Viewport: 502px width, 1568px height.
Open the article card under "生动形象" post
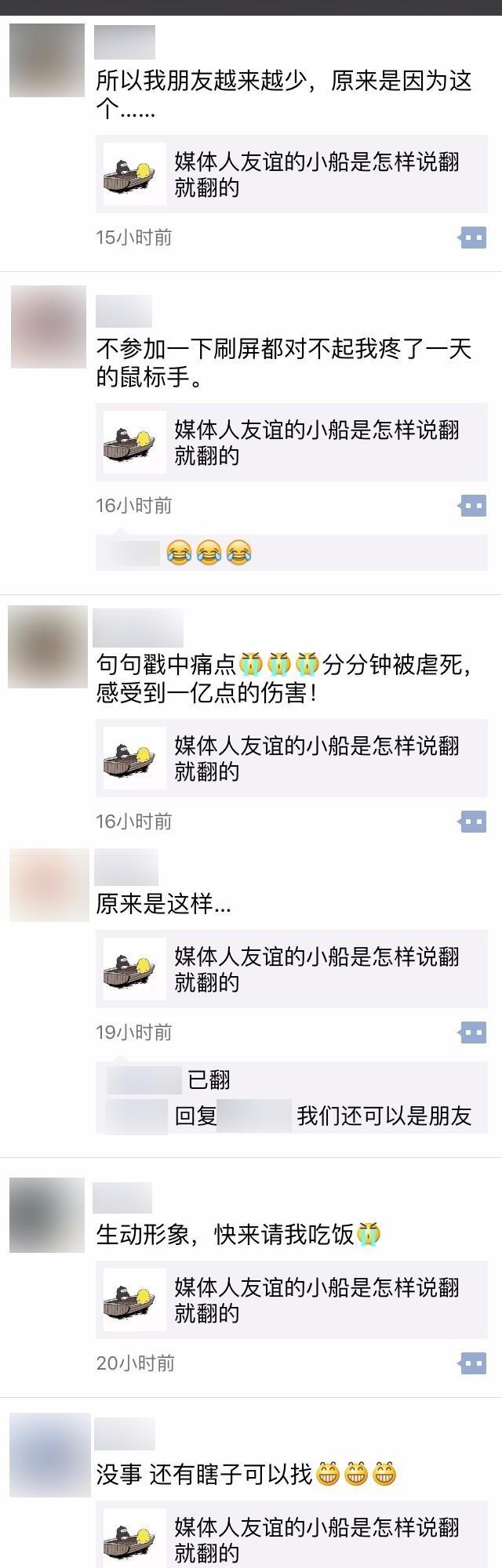click(291, 1301)
